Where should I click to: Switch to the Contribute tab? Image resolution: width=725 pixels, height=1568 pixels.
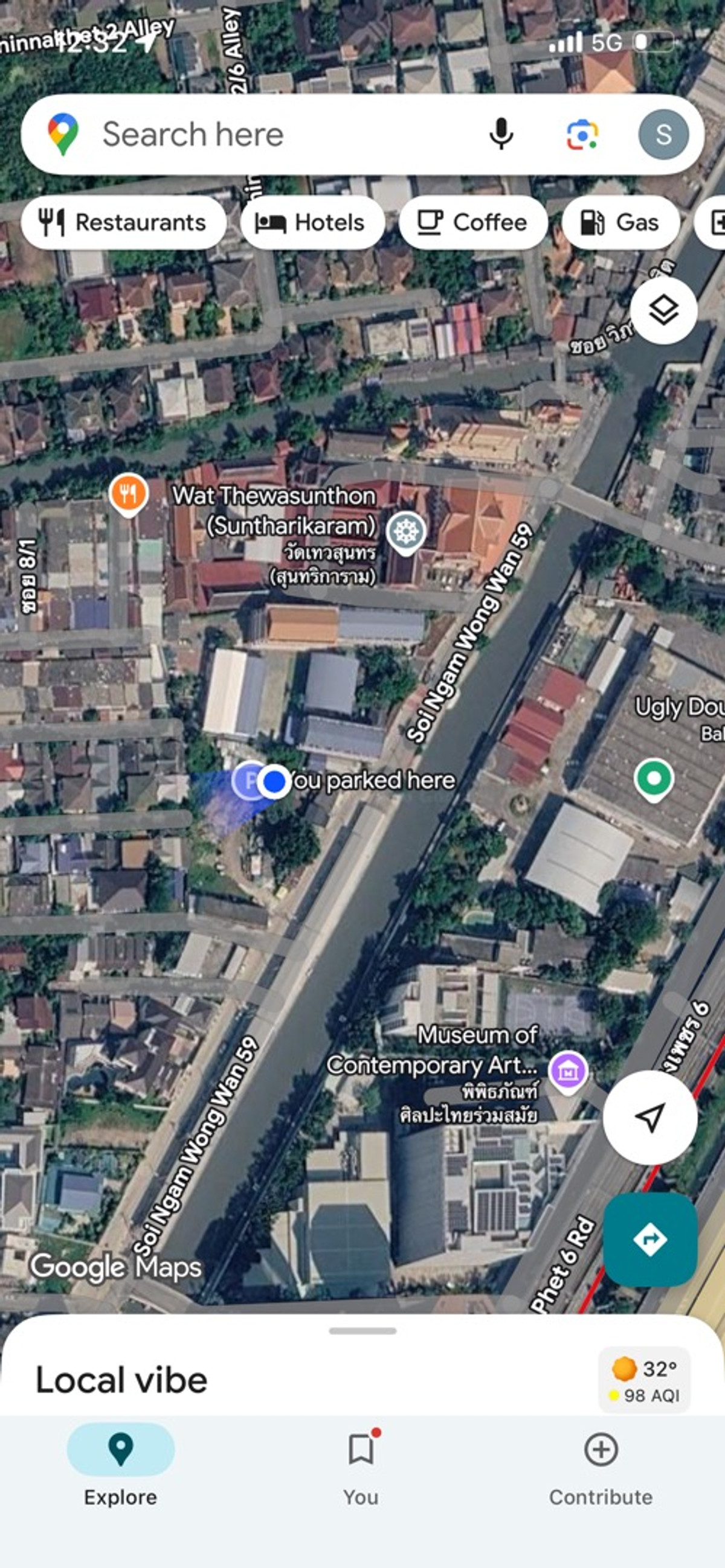[x=601, y=1468]
